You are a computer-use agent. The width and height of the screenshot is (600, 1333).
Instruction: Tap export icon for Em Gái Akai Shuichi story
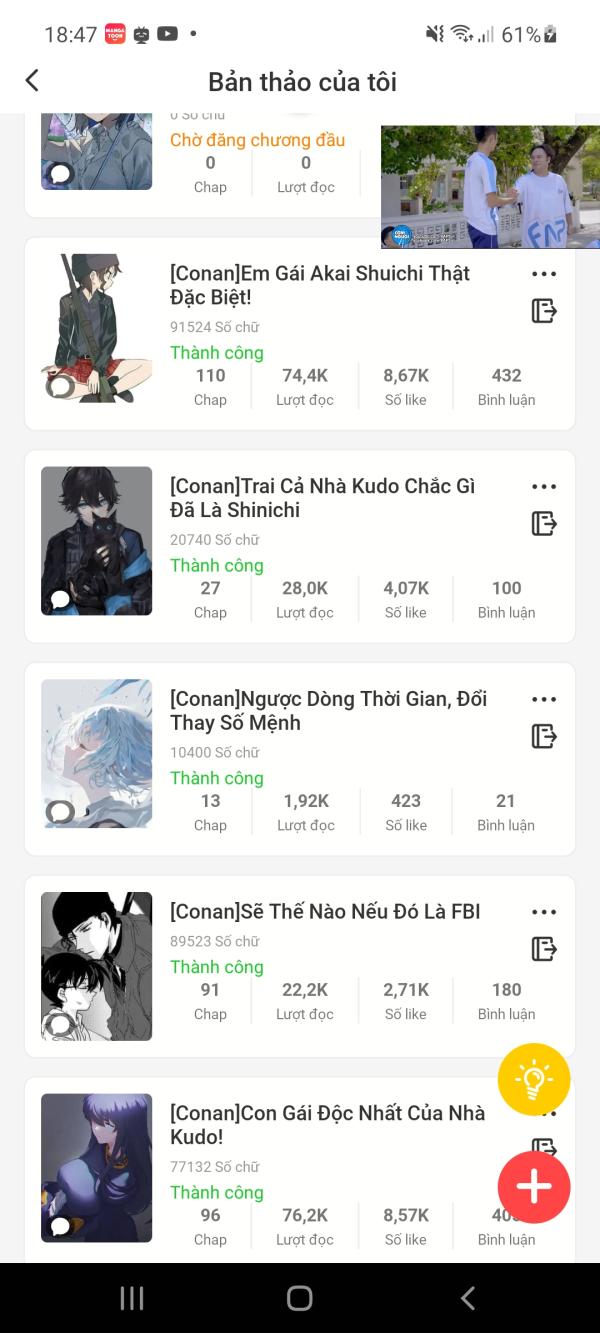pyautogui.click(x=544, y=311)
